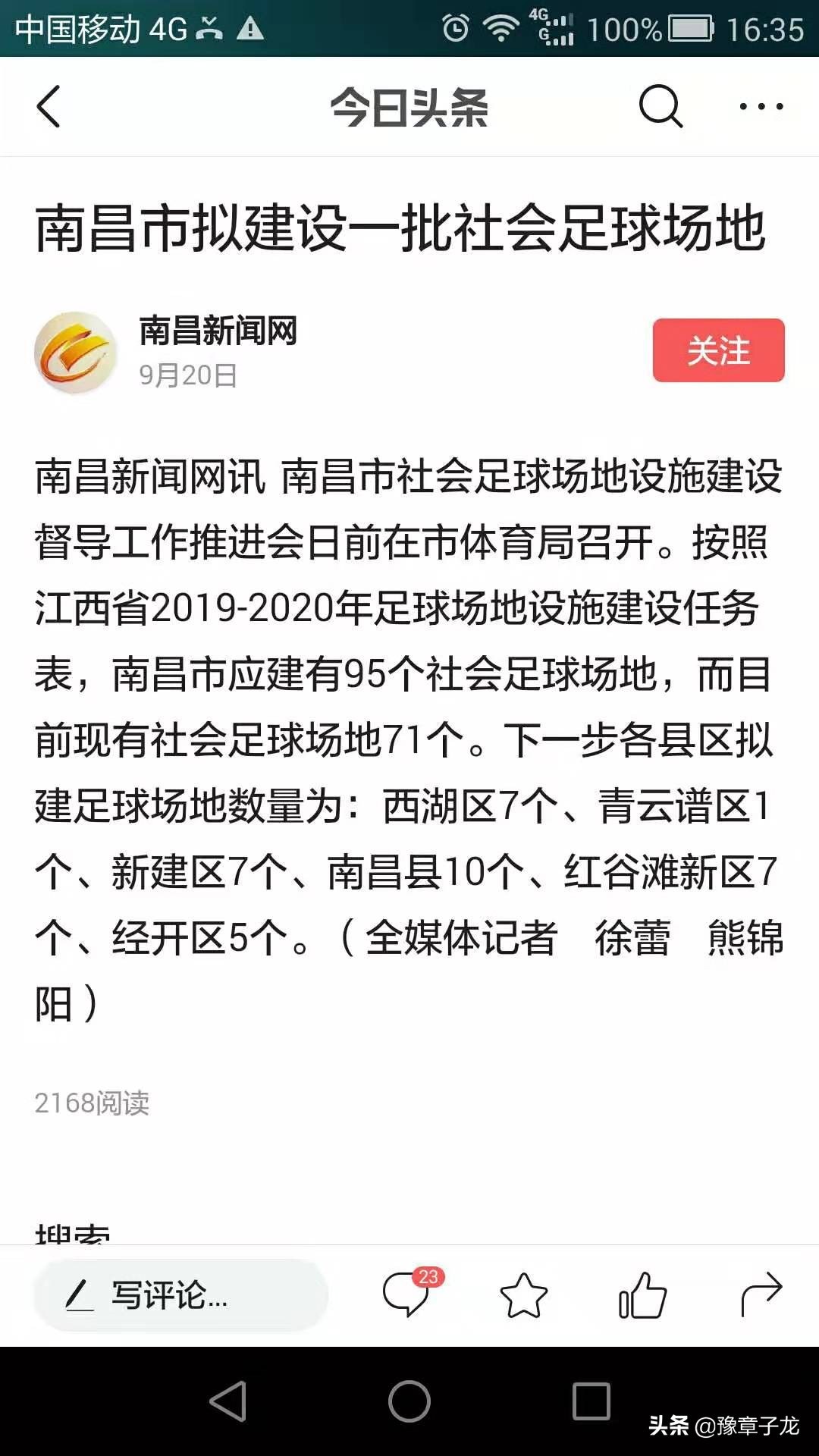Open search in 今日头条
819x1456 pixels.
[662, 106]
